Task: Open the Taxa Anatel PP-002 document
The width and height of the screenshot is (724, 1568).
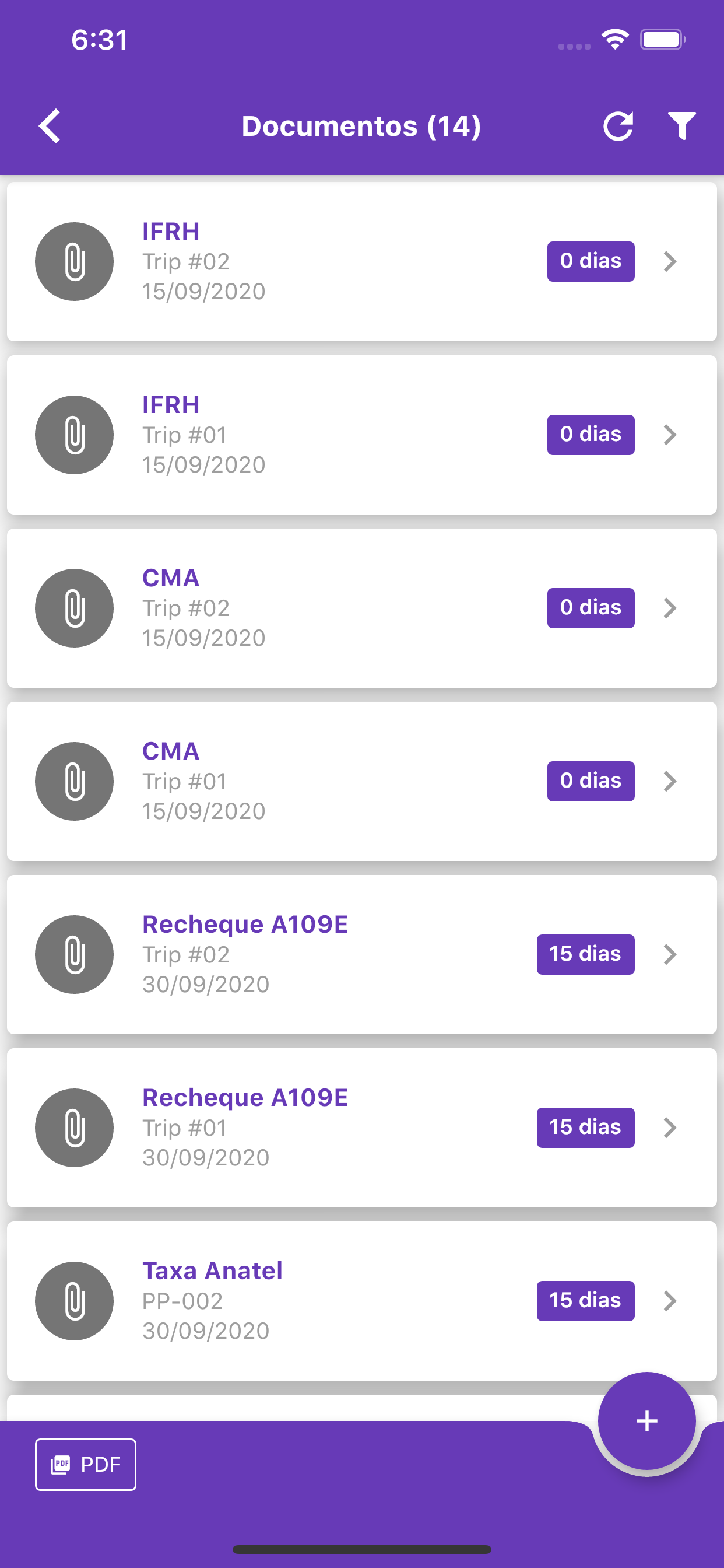Action: tap(361, 1301)
